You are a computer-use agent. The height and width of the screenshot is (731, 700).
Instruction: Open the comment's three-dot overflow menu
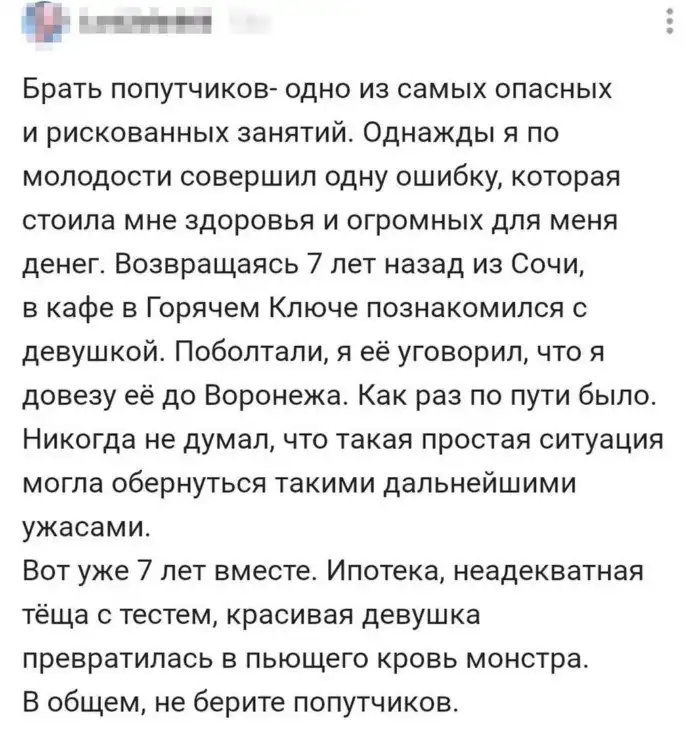click(669, 18)
